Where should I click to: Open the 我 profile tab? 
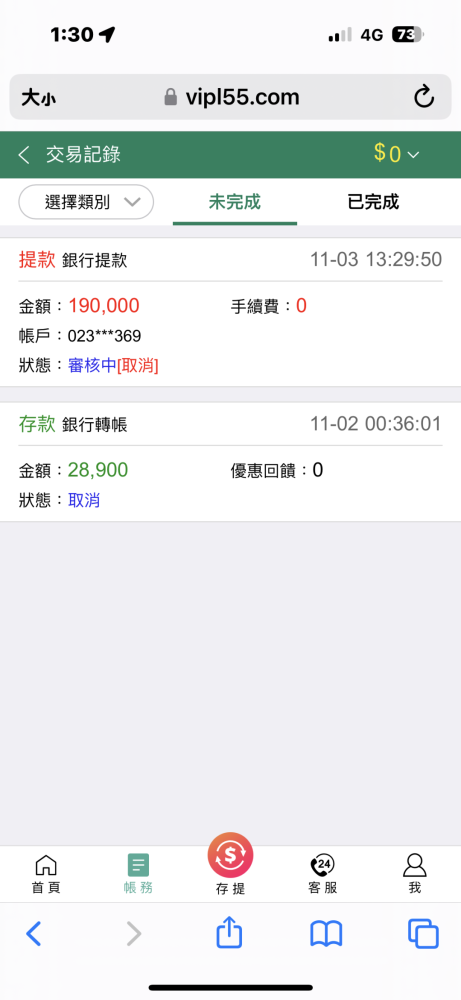[414, 874]
